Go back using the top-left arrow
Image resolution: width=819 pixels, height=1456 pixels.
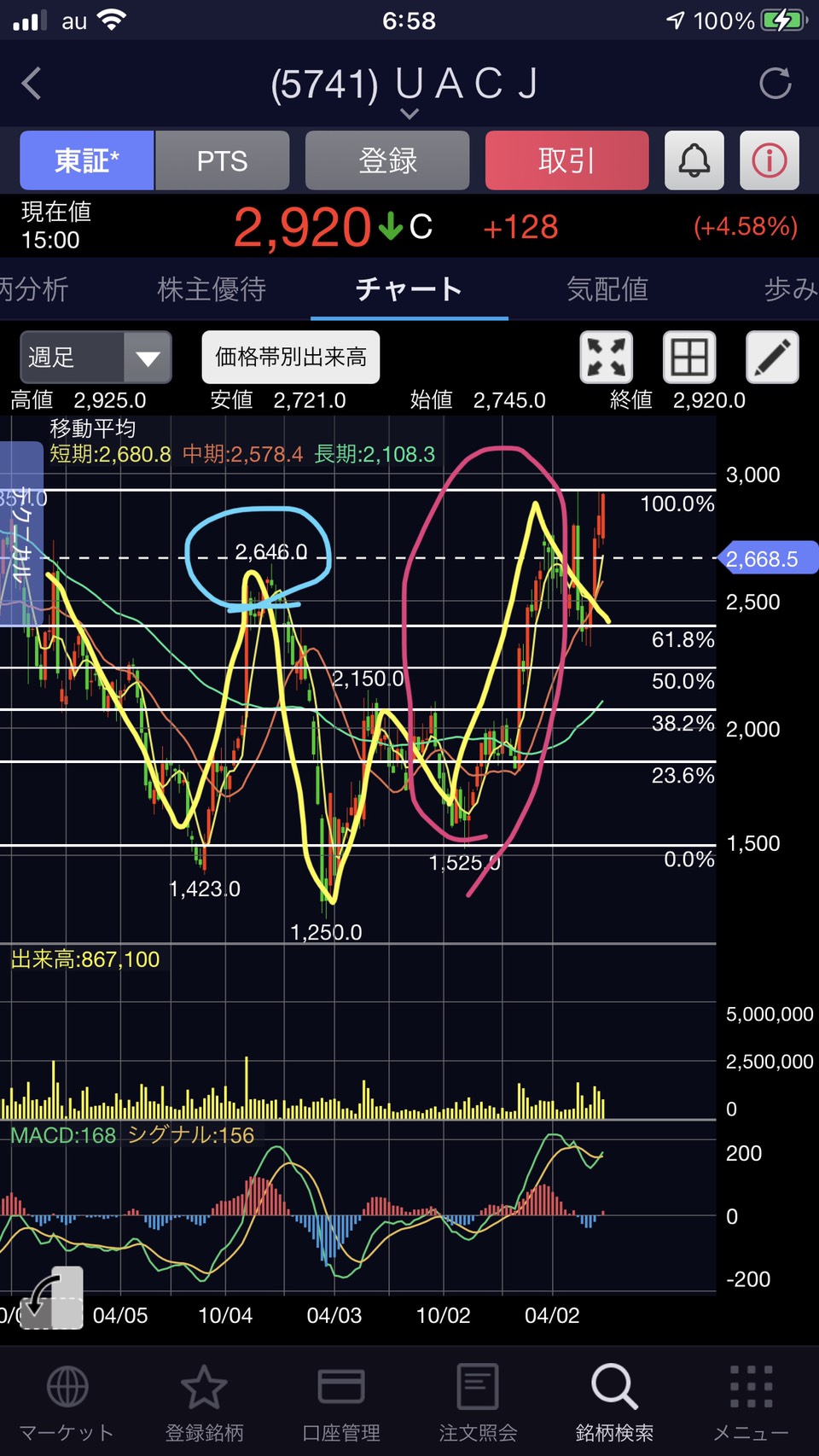tap(32, 84)
